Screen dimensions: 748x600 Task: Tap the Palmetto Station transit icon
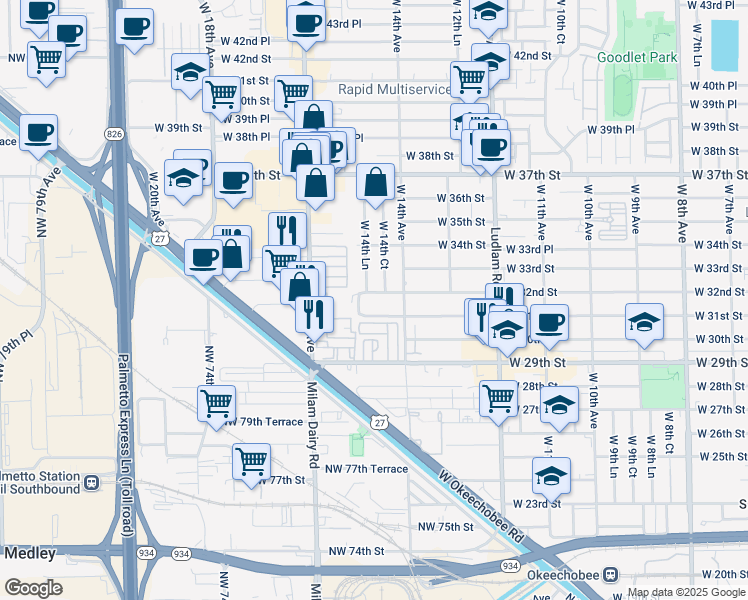(91, 482)
